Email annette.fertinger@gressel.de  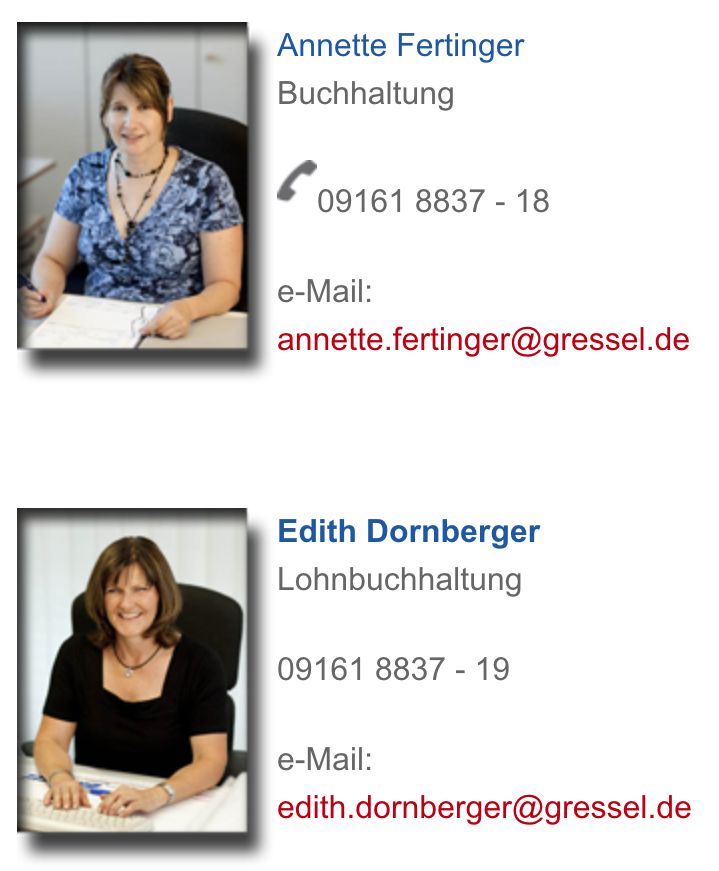point(483,340)
